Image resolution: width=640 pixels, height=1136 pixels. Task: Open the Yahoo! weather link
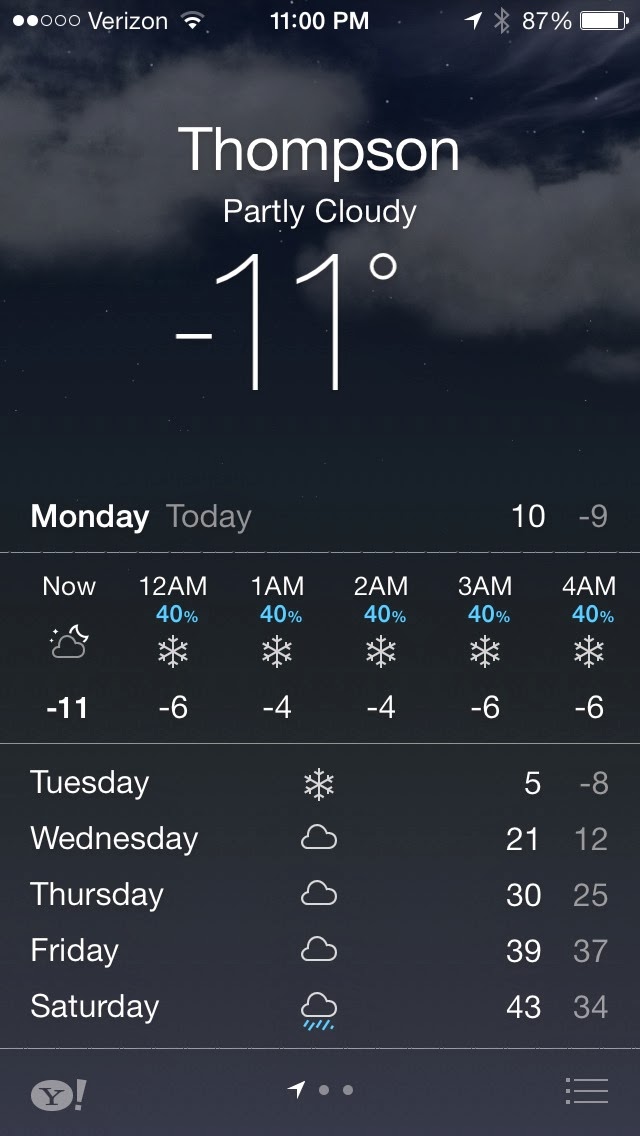(58, 1094)
